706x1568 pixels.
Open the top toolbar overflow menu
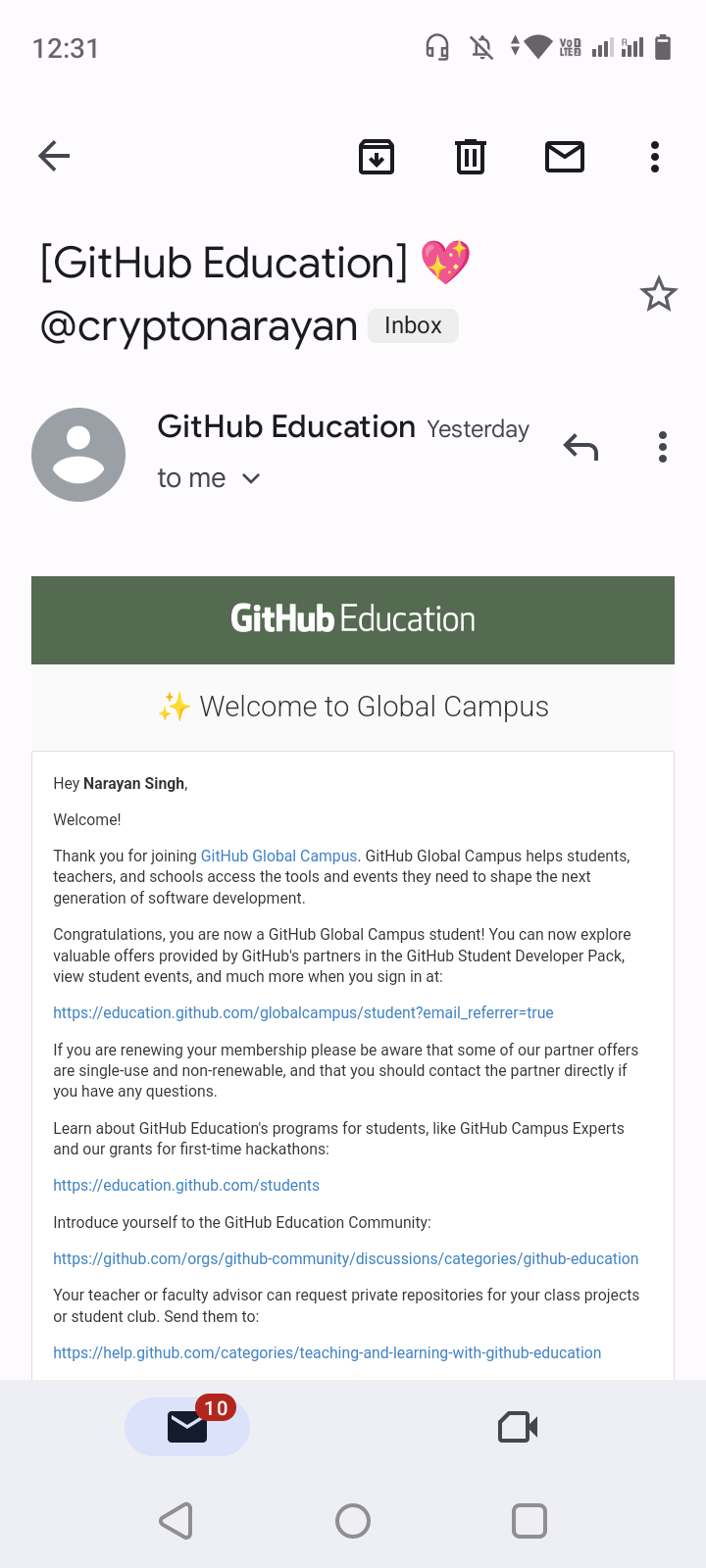[x=655, y=157]
